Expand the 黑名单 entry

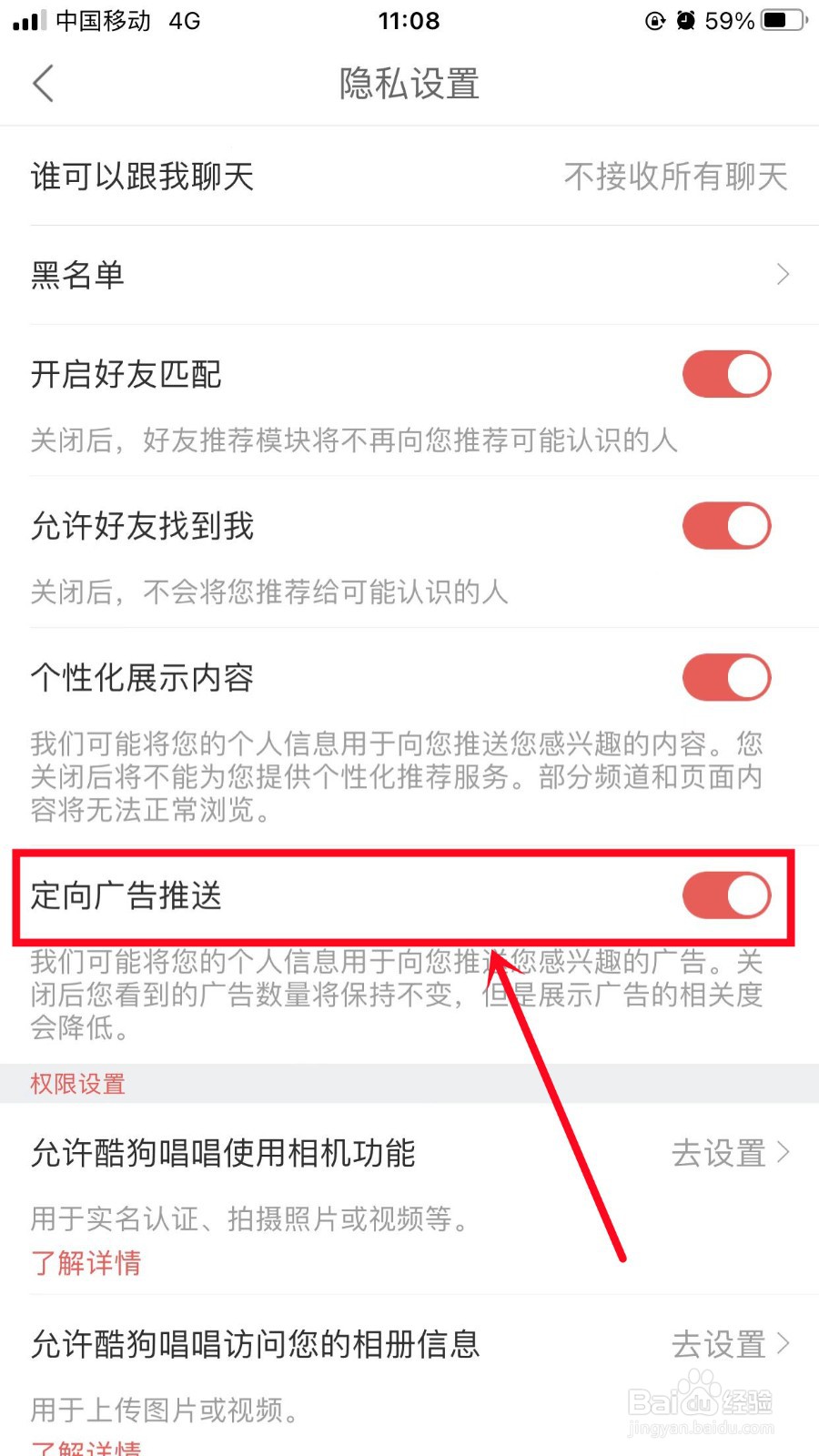(784, 274)
